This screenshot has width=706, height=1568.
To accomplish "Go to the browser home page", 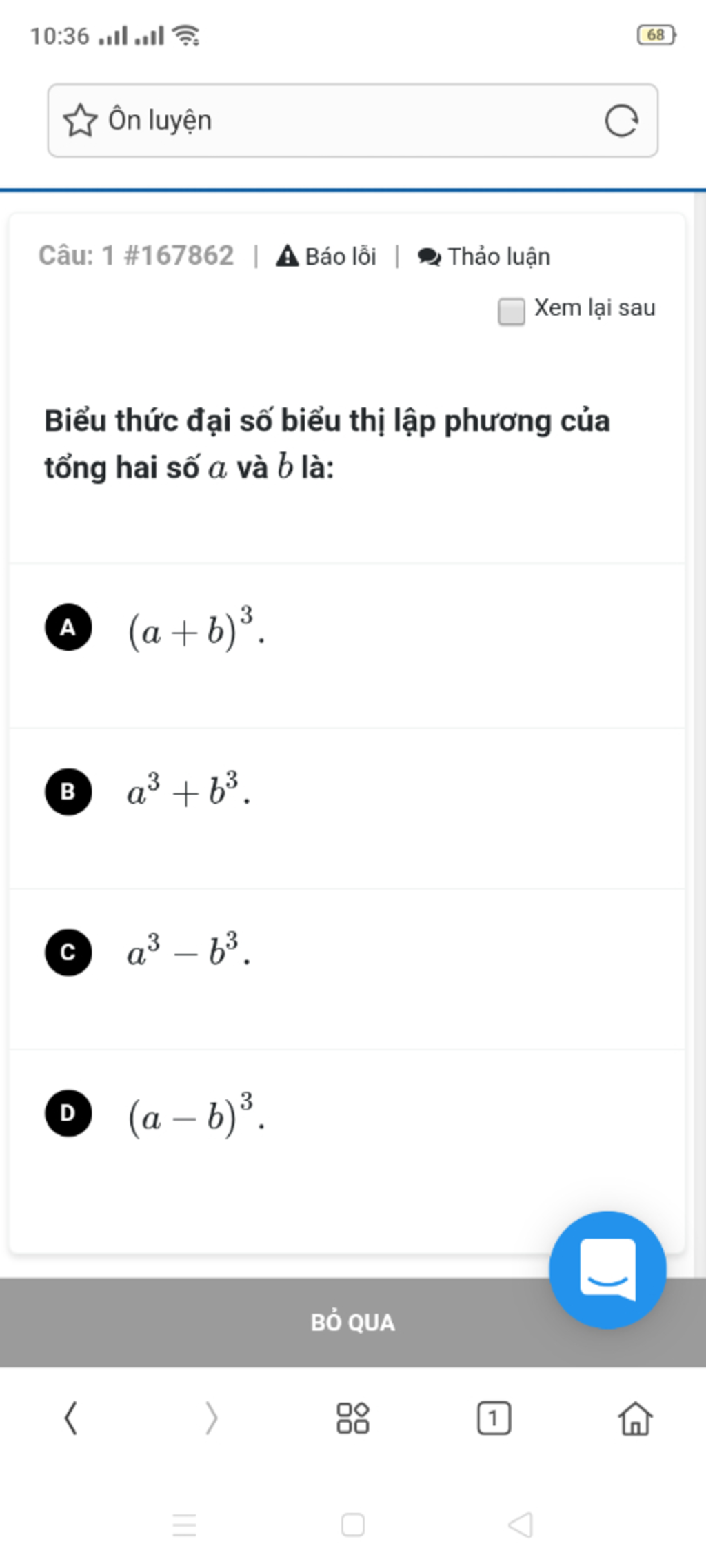I will point(635,1418).
